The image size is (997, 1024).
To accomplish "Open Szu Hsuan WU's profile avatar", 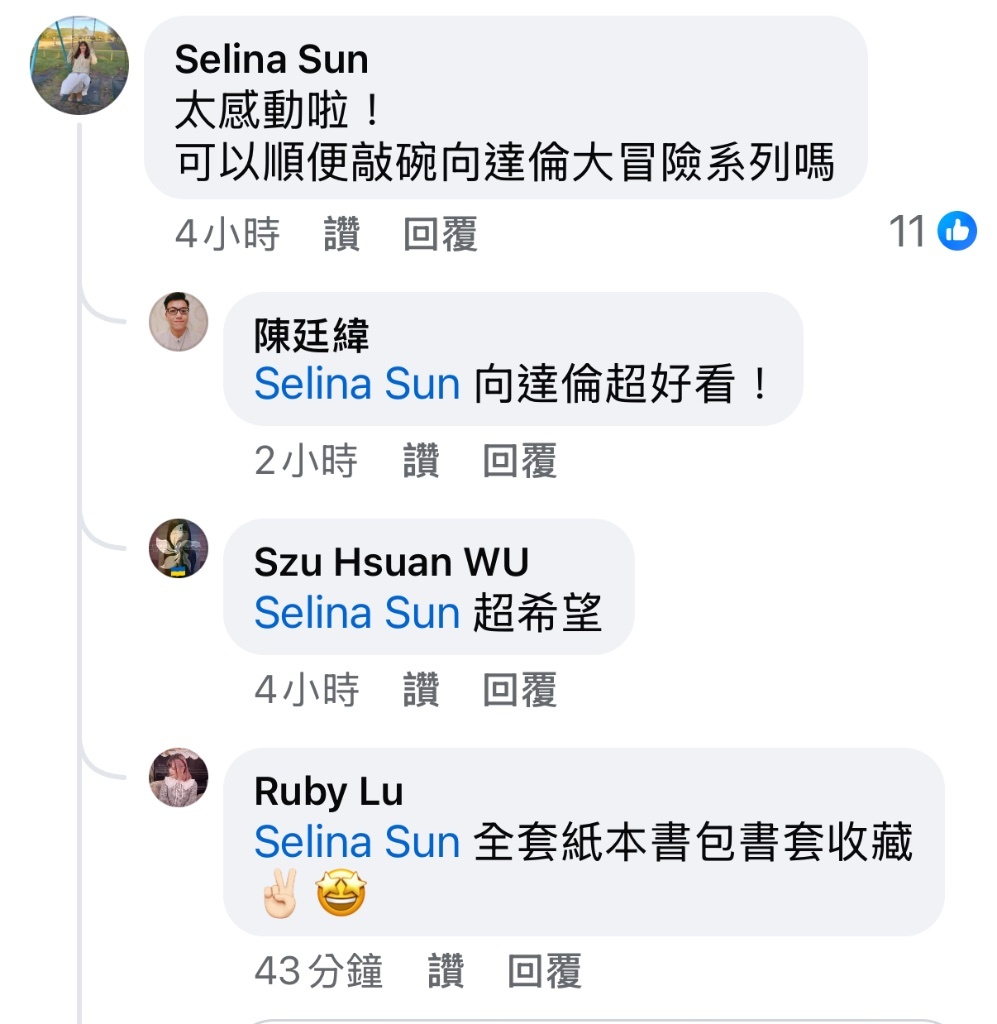I will click(179, 548).
